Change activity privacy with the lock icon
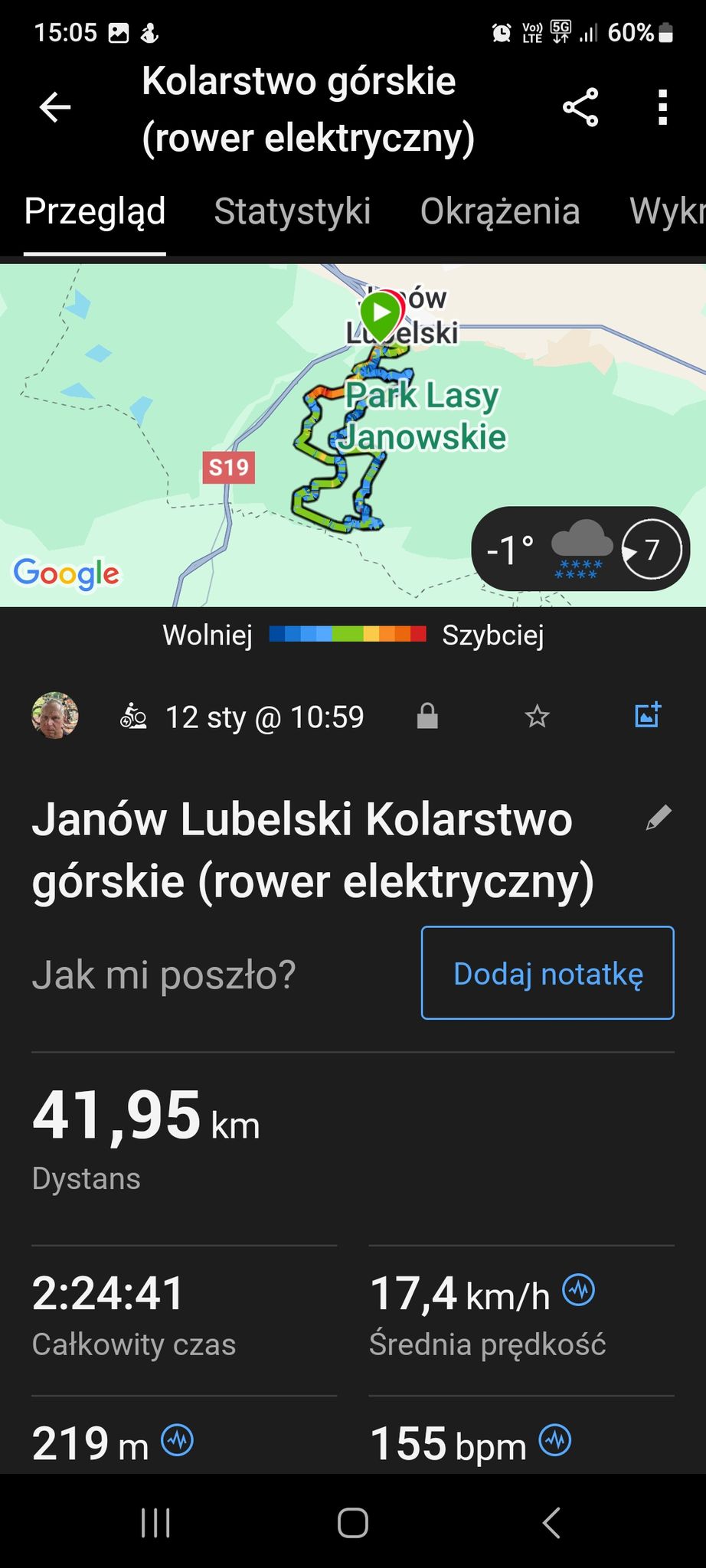Screen dimensions: 706x1568 click(427, 717)
